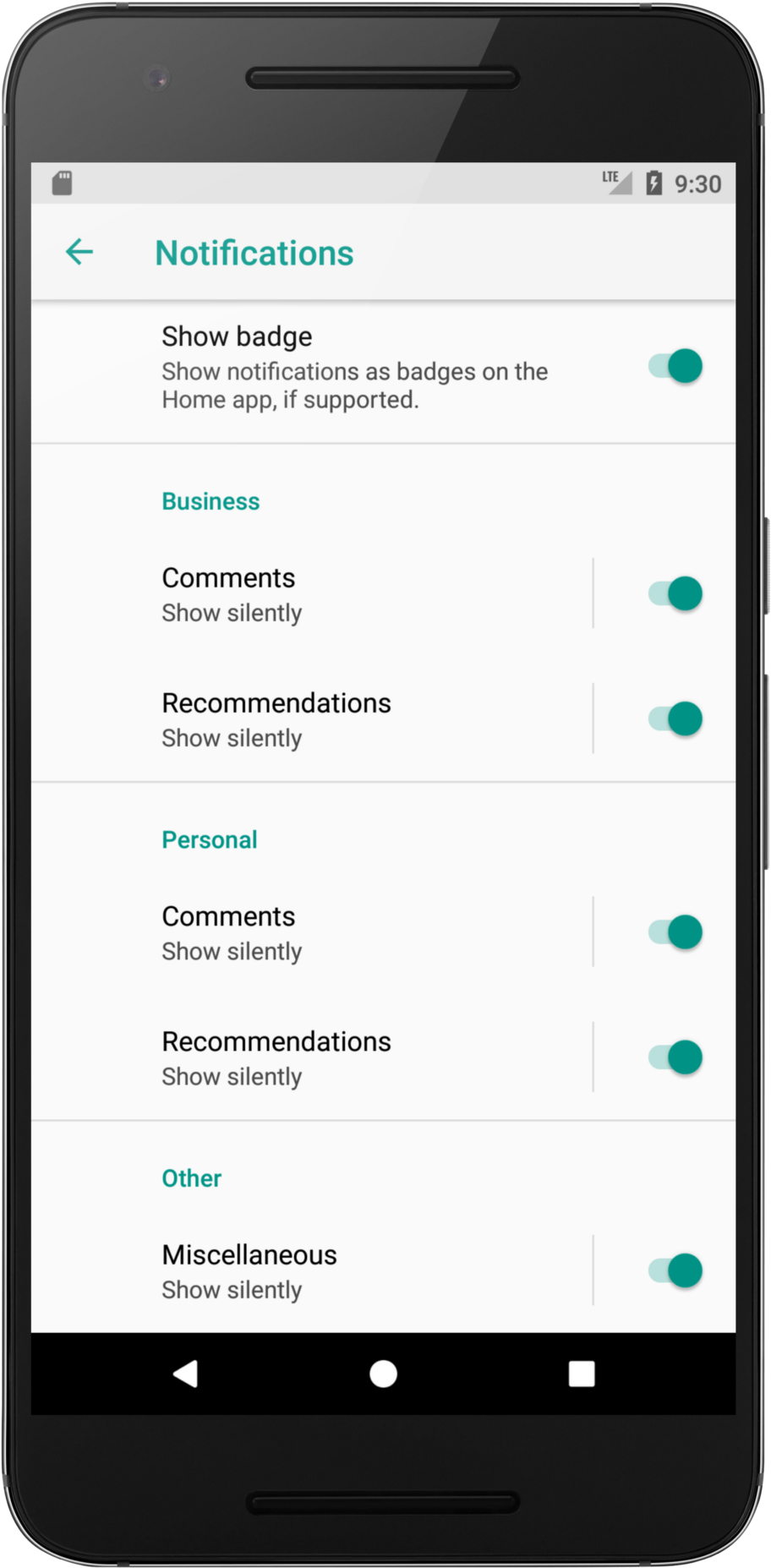Toggle the Personal Recommendations switch
This screenshot has height=1568, width=771.
[675, 1057]
